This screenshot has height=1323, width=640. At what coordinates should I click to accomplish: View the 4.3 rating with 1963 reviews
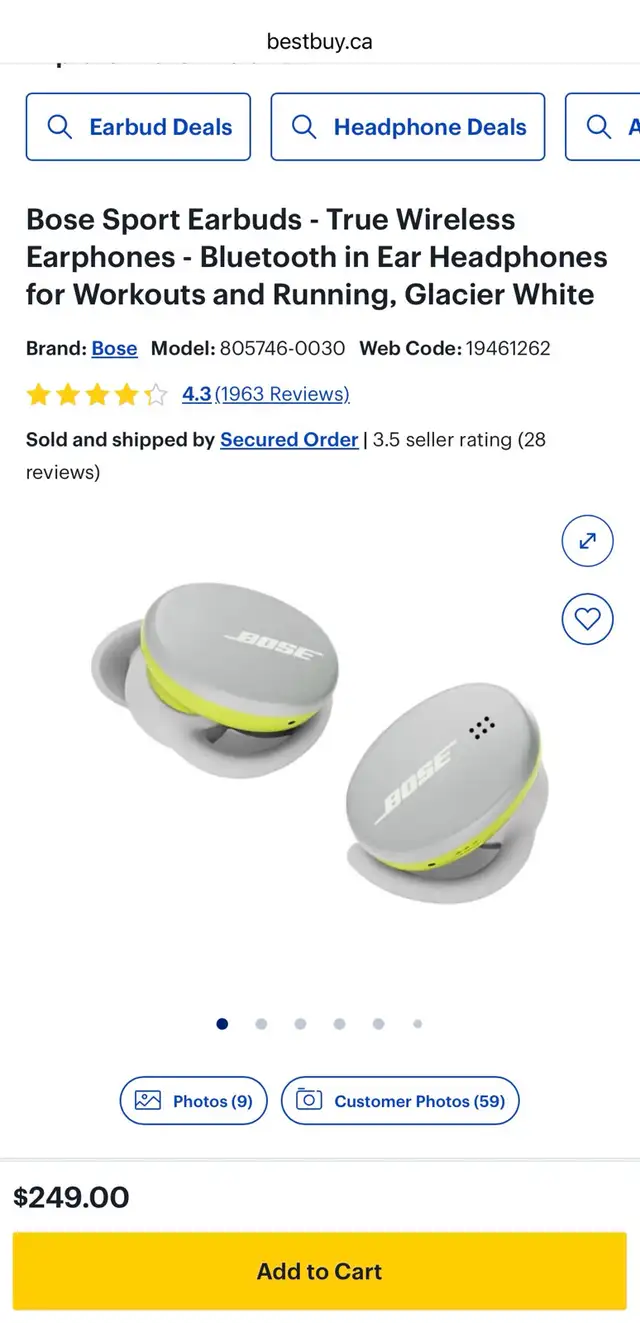coord(265,394)
